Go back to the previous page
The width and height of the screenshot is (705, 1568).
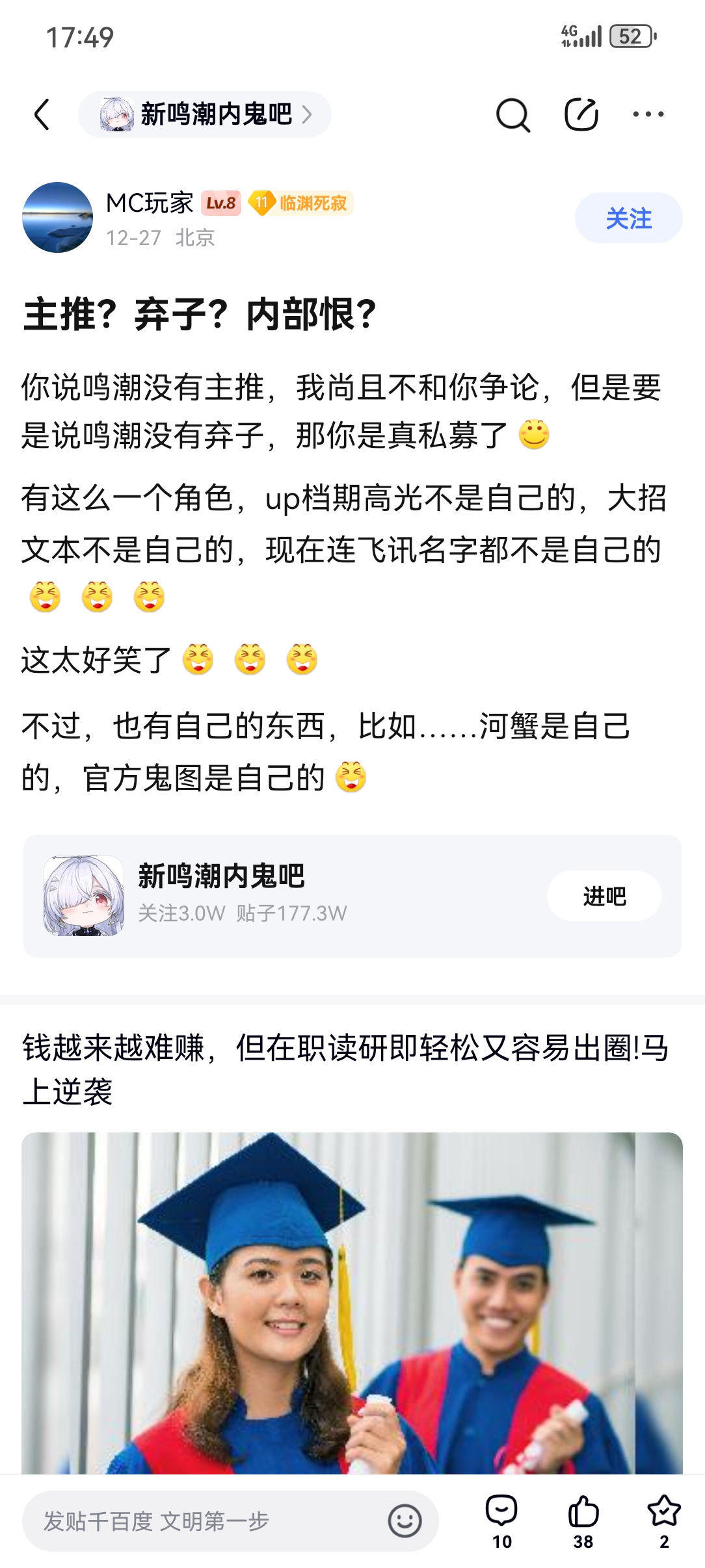42,115
